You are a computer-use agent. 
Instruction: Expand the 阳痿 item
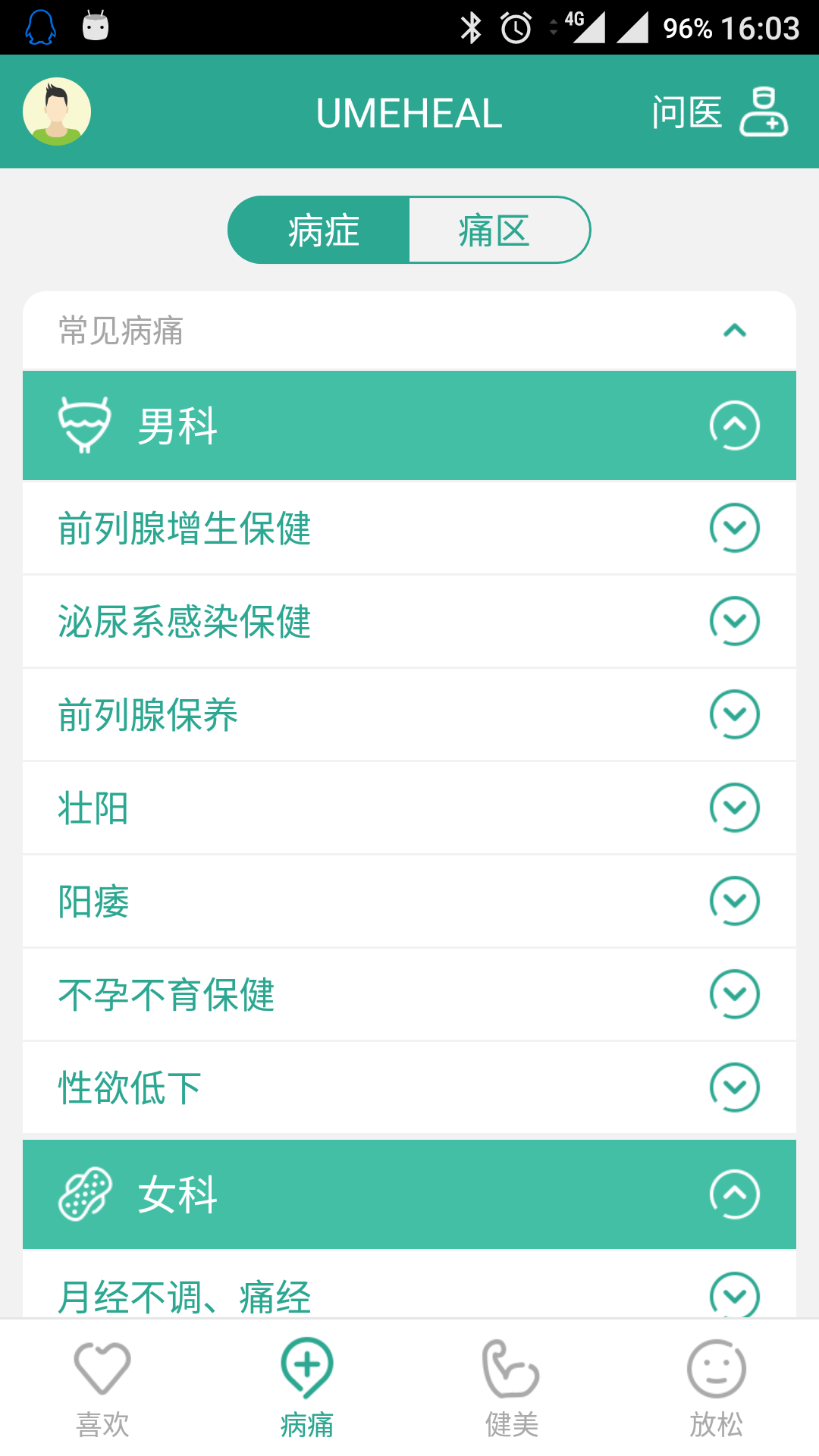pyautogui.click(x=734, y=901)
